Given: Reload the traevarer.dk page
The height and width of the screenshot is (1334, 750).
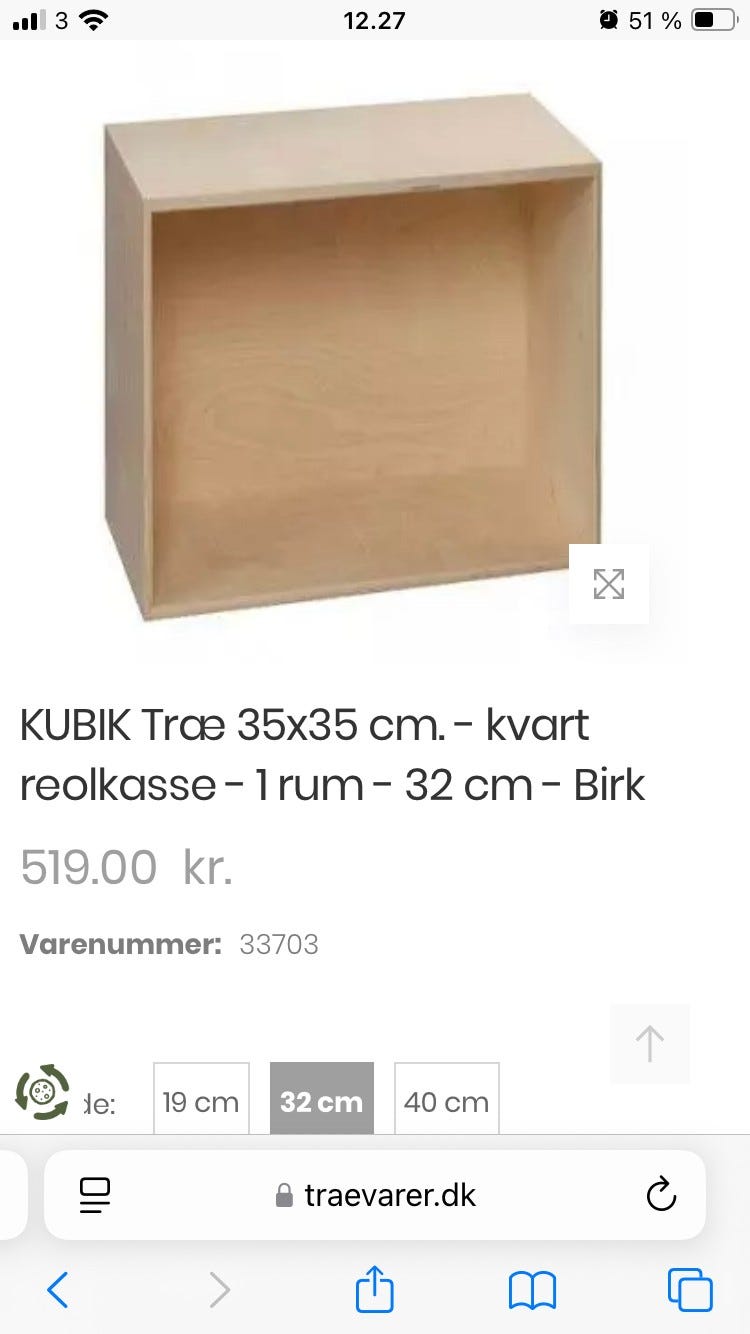Looking at the screenshot, I should (x=660, y=1194).
